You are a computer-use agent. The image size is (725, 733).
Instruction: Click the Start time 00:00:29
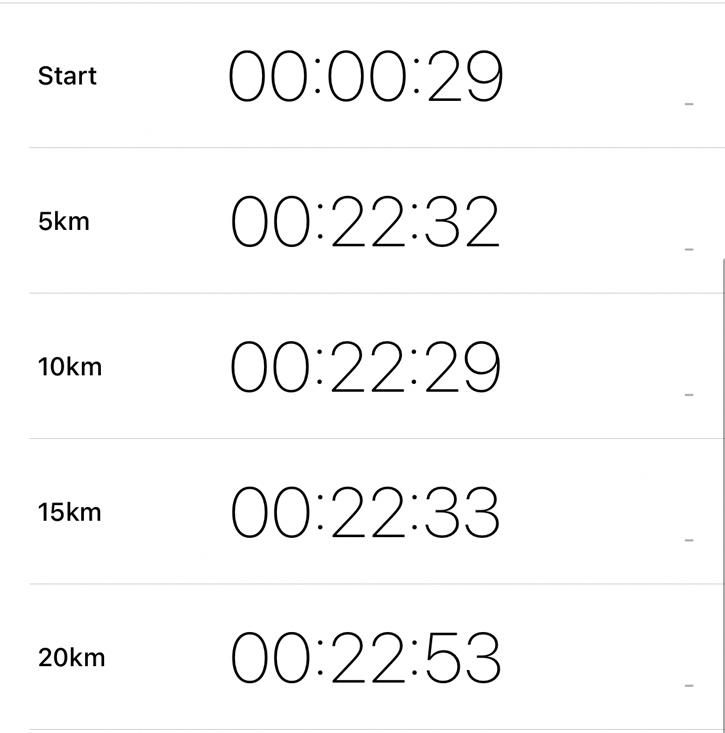[365, 75]
